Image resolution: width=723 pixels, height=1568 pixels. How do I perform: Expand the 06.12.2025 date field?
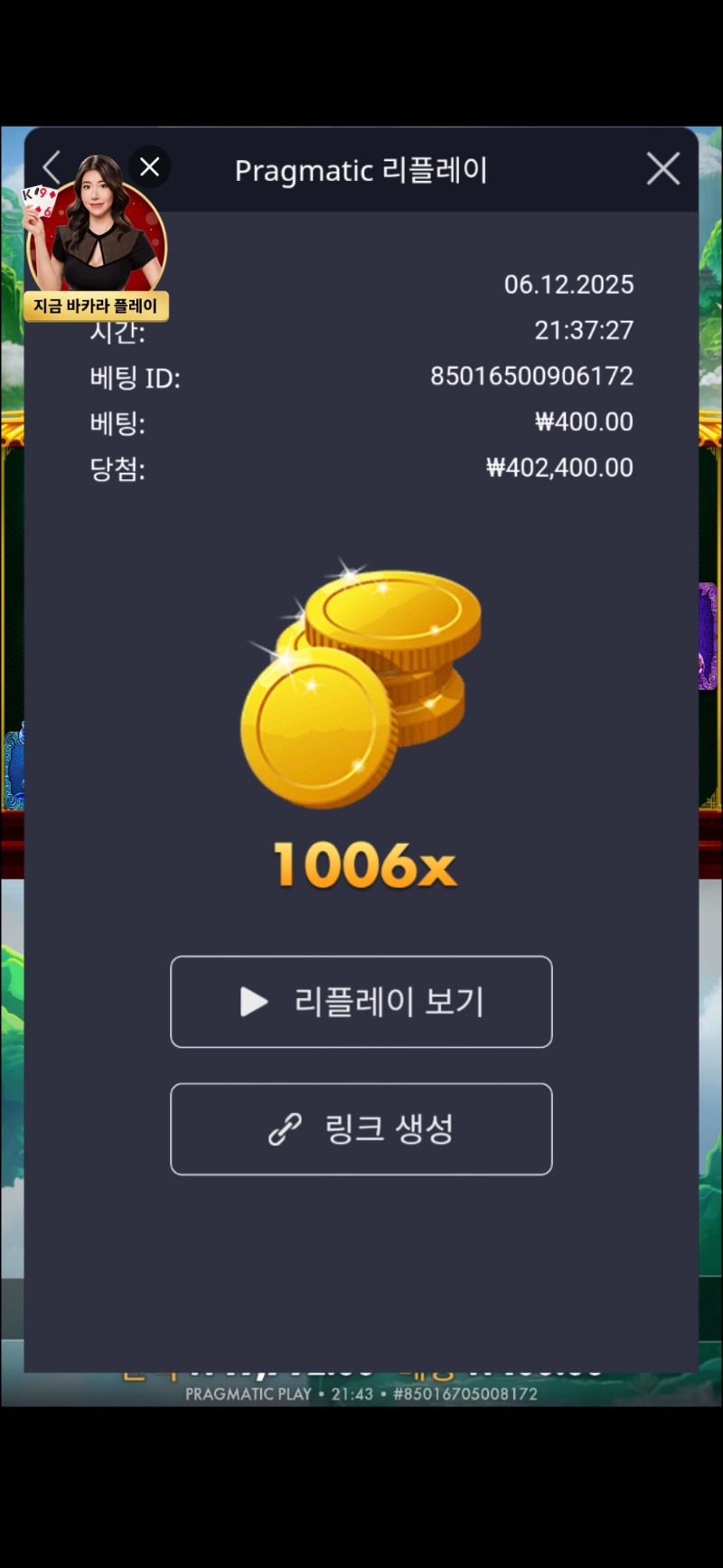(569, 285)
